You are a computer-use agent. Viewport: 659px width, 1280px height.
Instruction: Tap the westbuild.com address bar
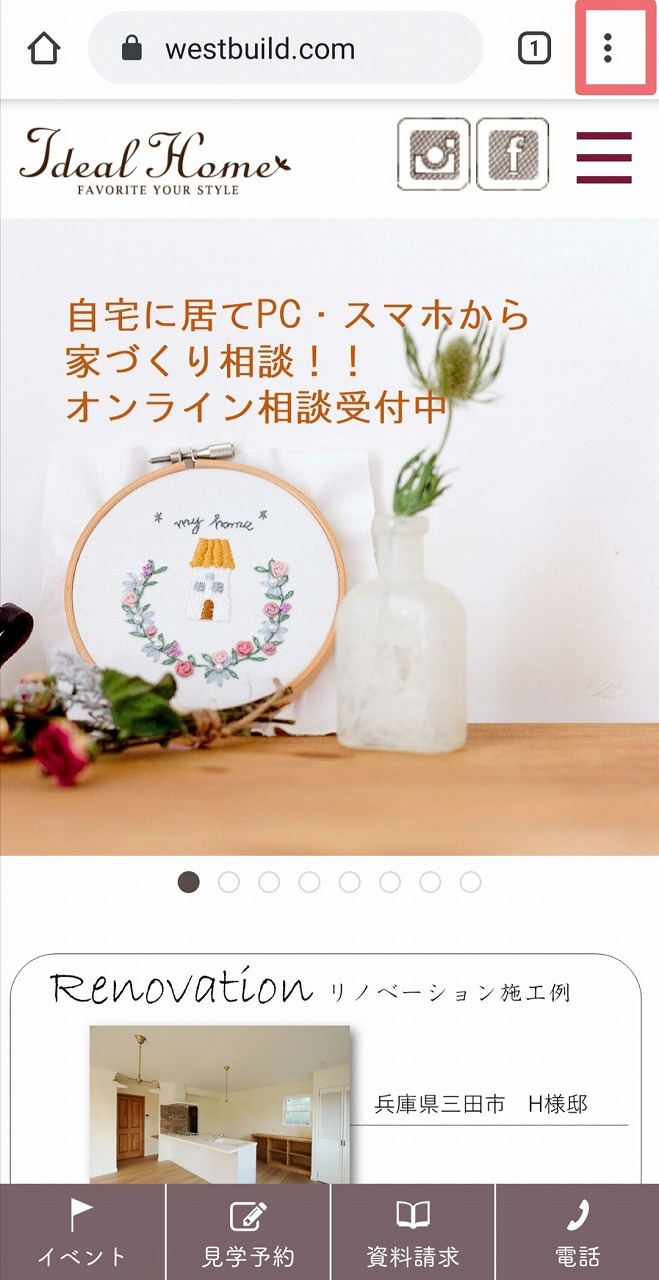point(285,48)
